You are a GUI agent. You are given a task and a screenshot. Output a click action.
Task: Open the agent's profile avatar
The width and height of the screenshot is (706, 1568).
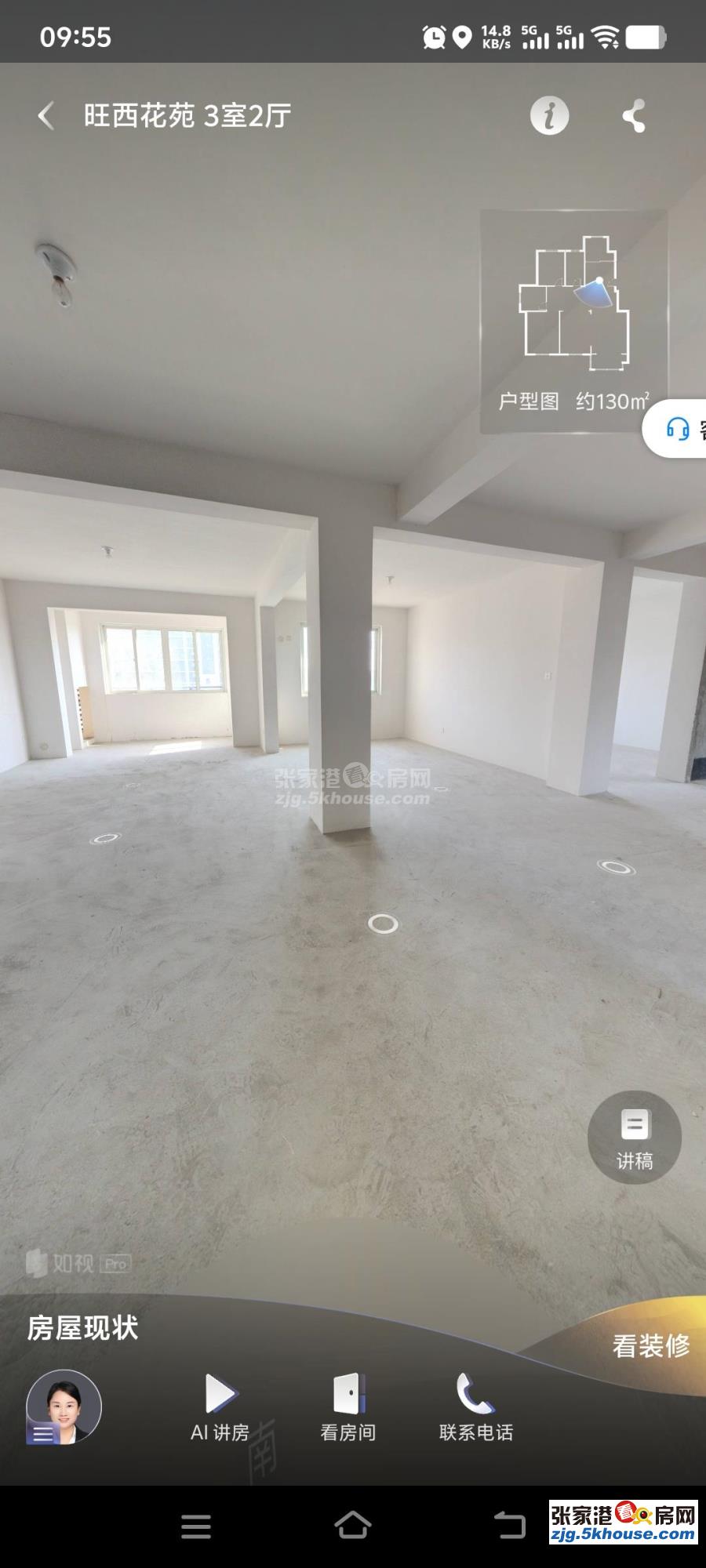(64, 1408)
